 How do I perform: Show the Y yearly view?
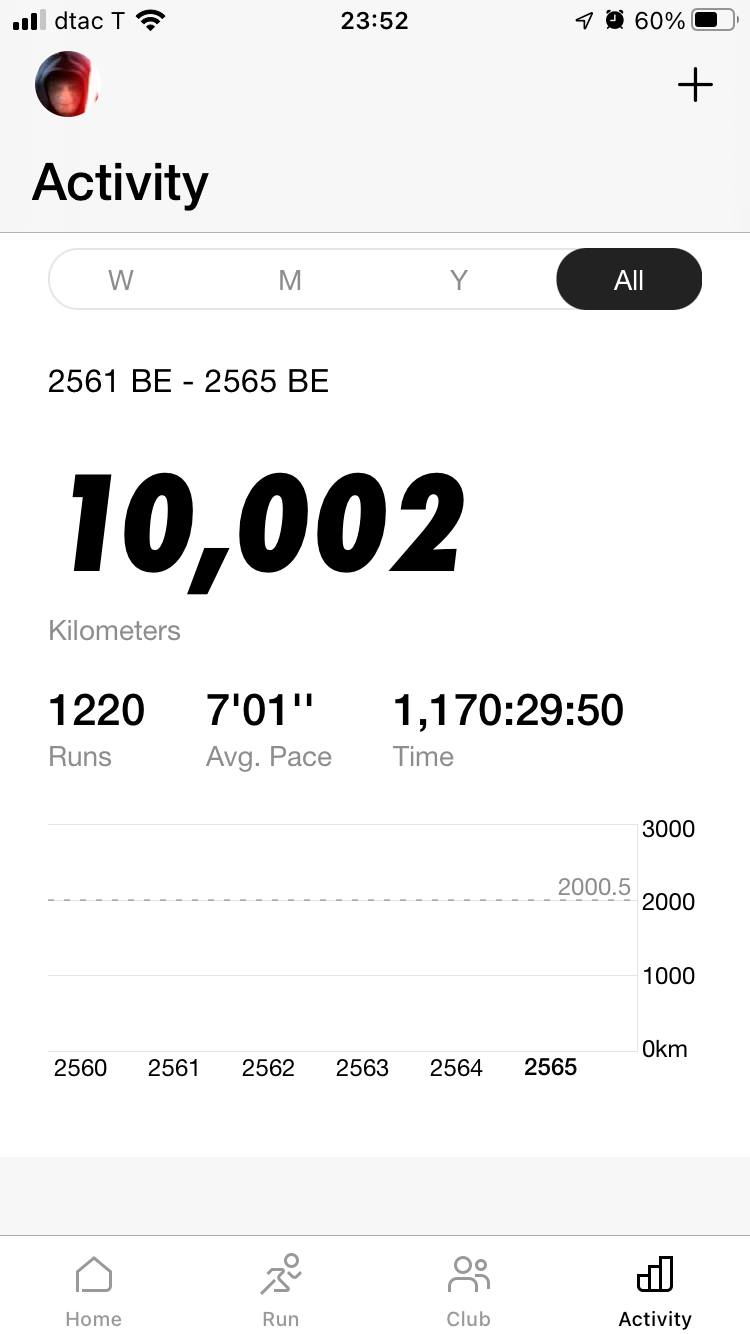[x=459, y=280]
